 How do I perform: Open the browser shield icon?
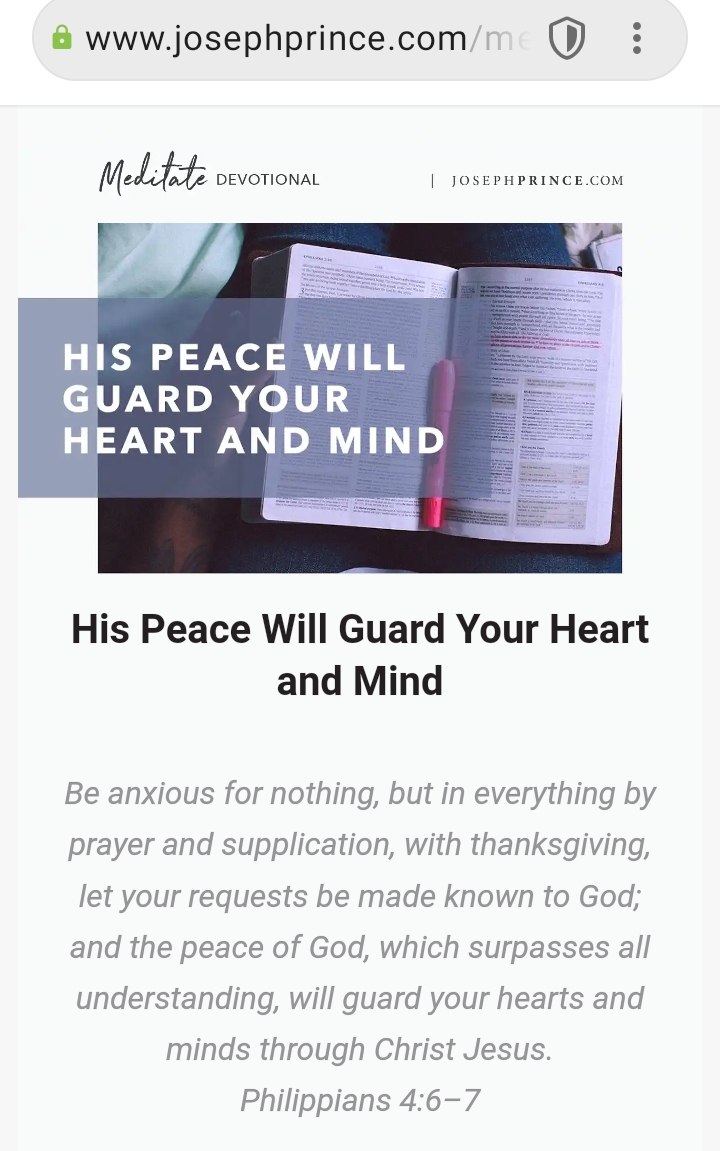(x=566, y=39)
